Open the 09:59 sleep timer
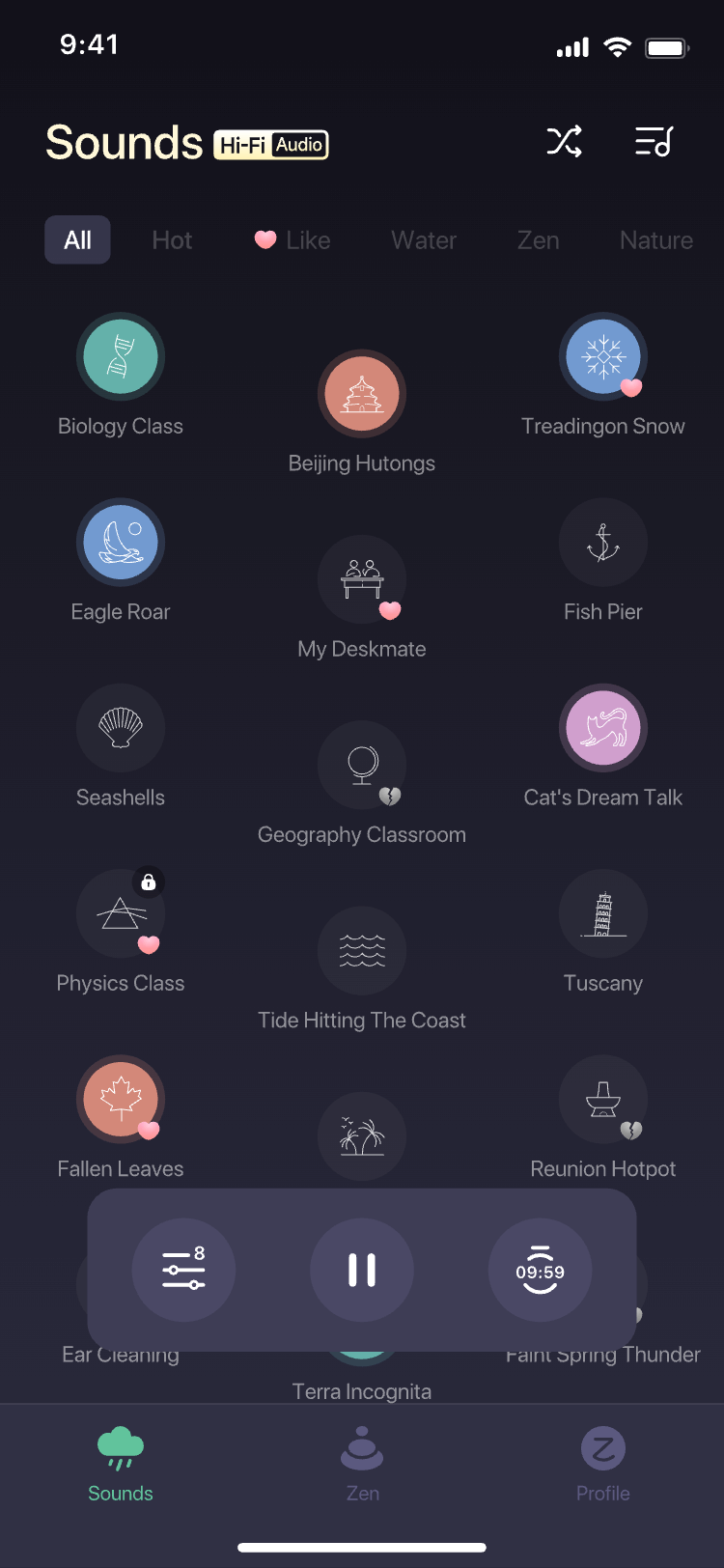The image size is (724, 1568). [540, 1271]
